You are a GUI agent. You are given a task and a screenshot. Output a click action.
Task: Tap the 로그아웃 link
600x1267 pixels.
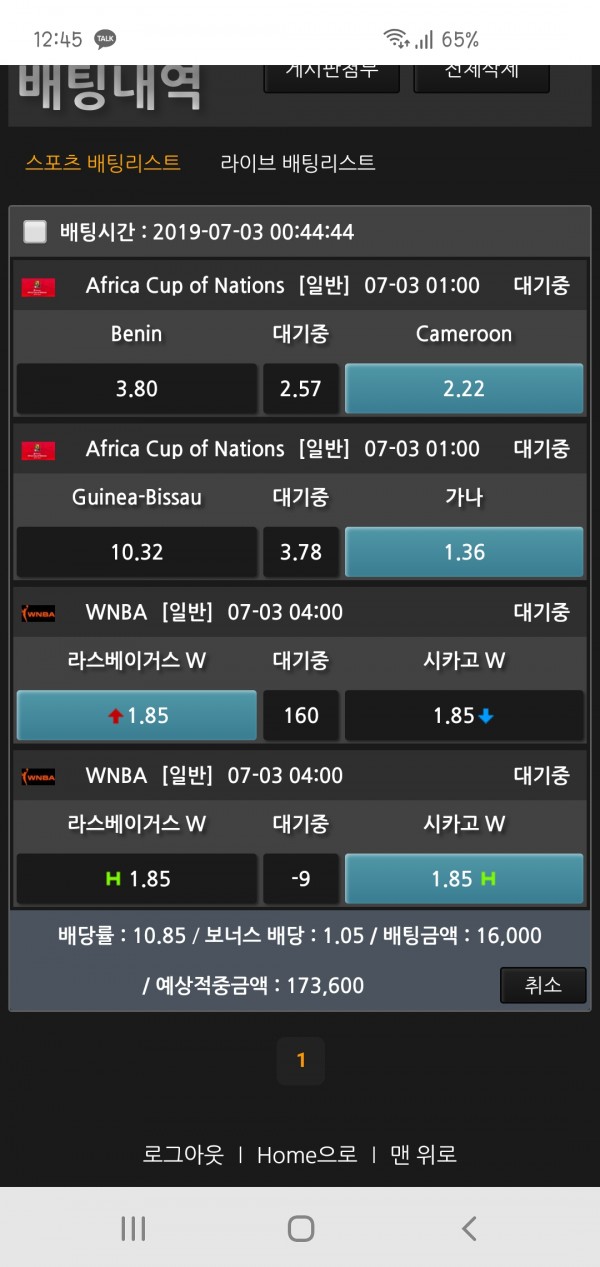click(x=183, y=1155)
